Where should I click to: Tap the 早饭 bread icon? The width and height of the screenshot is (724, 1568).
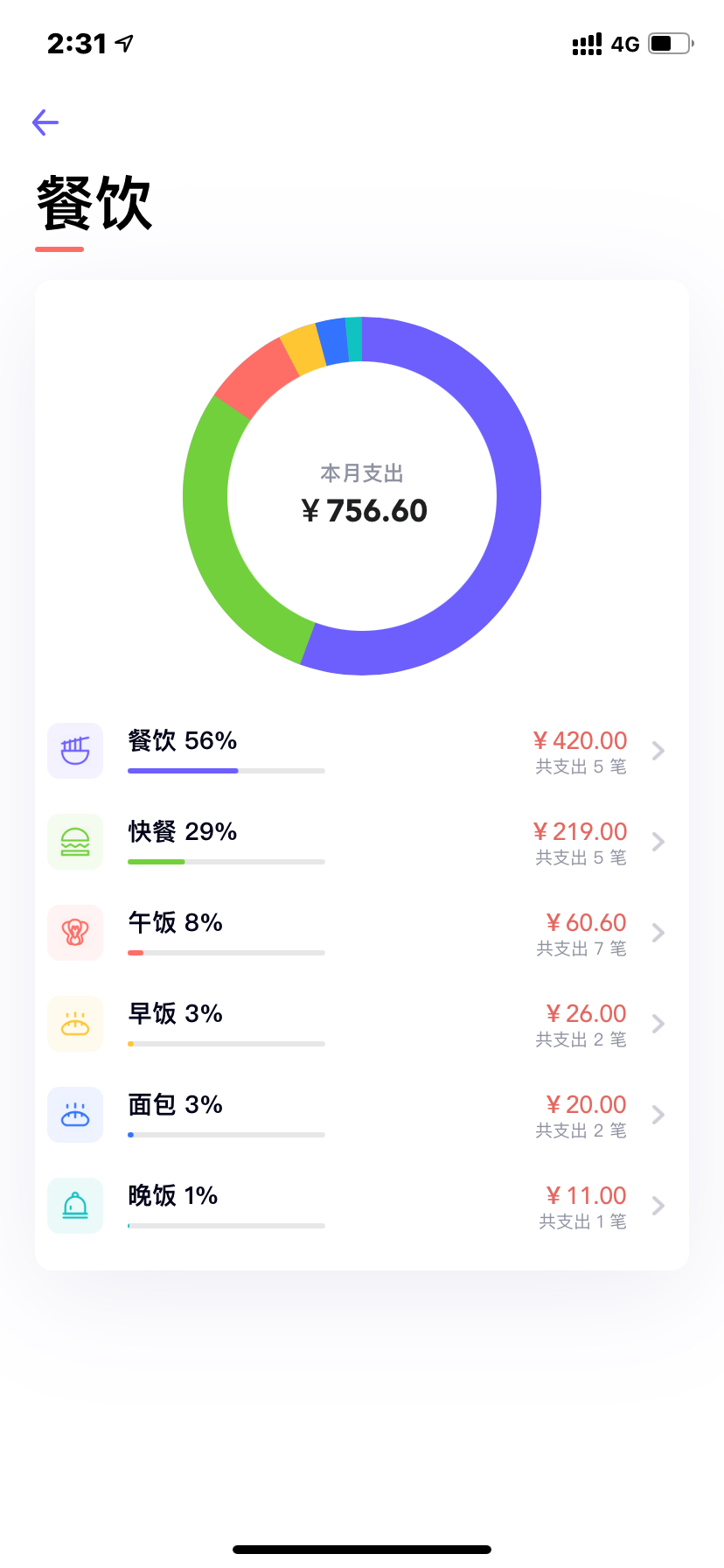tap(74, 1024)
